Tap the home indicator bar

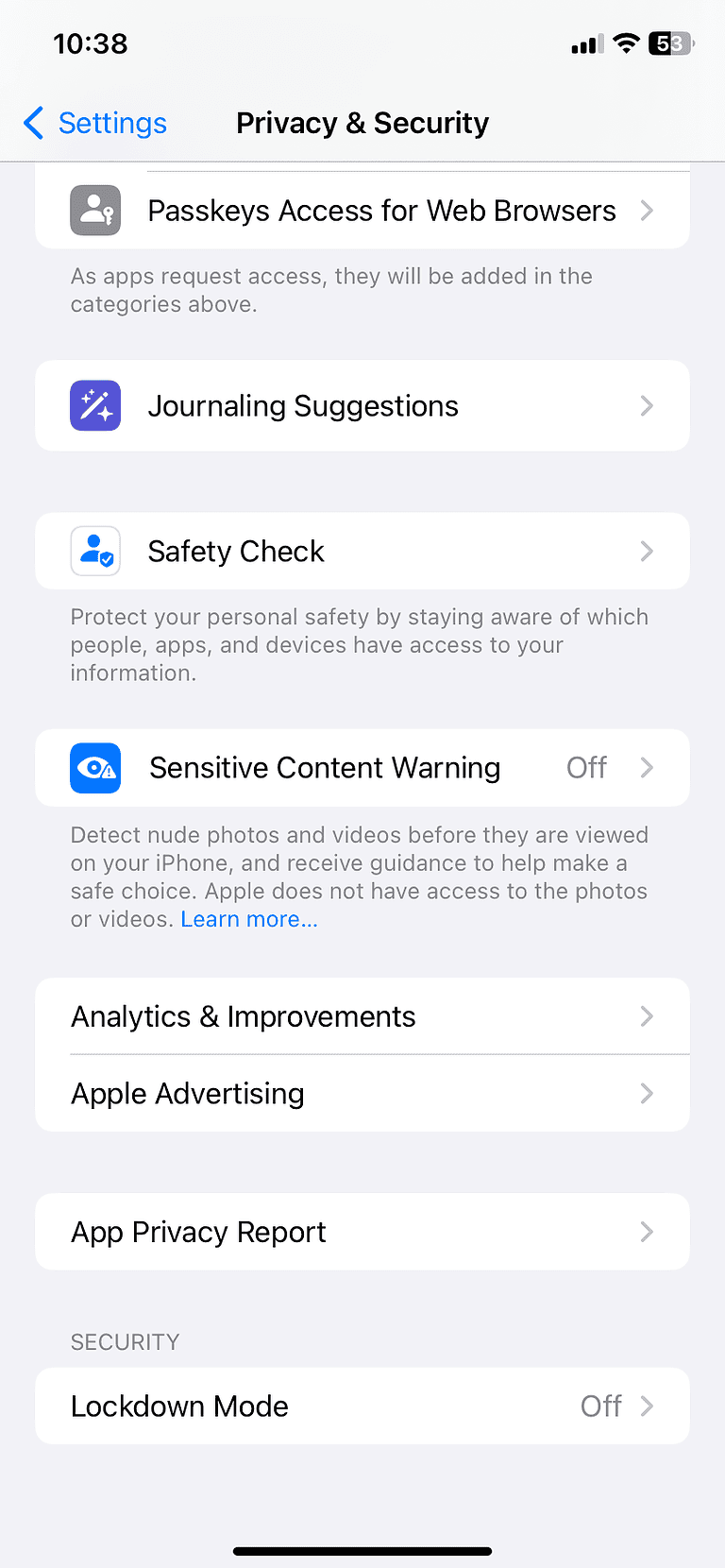pos(362,1550)
